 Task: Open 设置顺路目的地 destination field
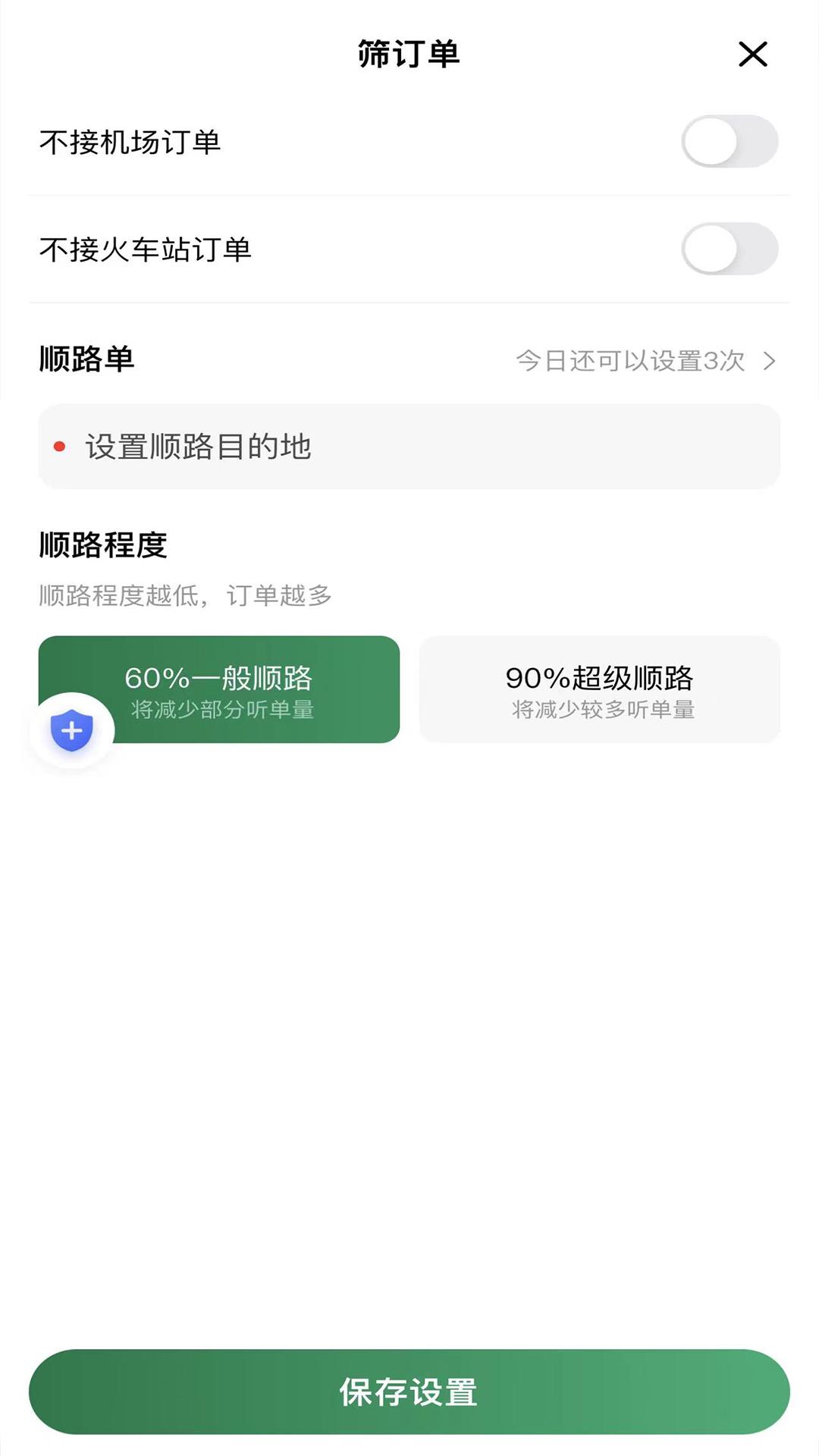409,447
